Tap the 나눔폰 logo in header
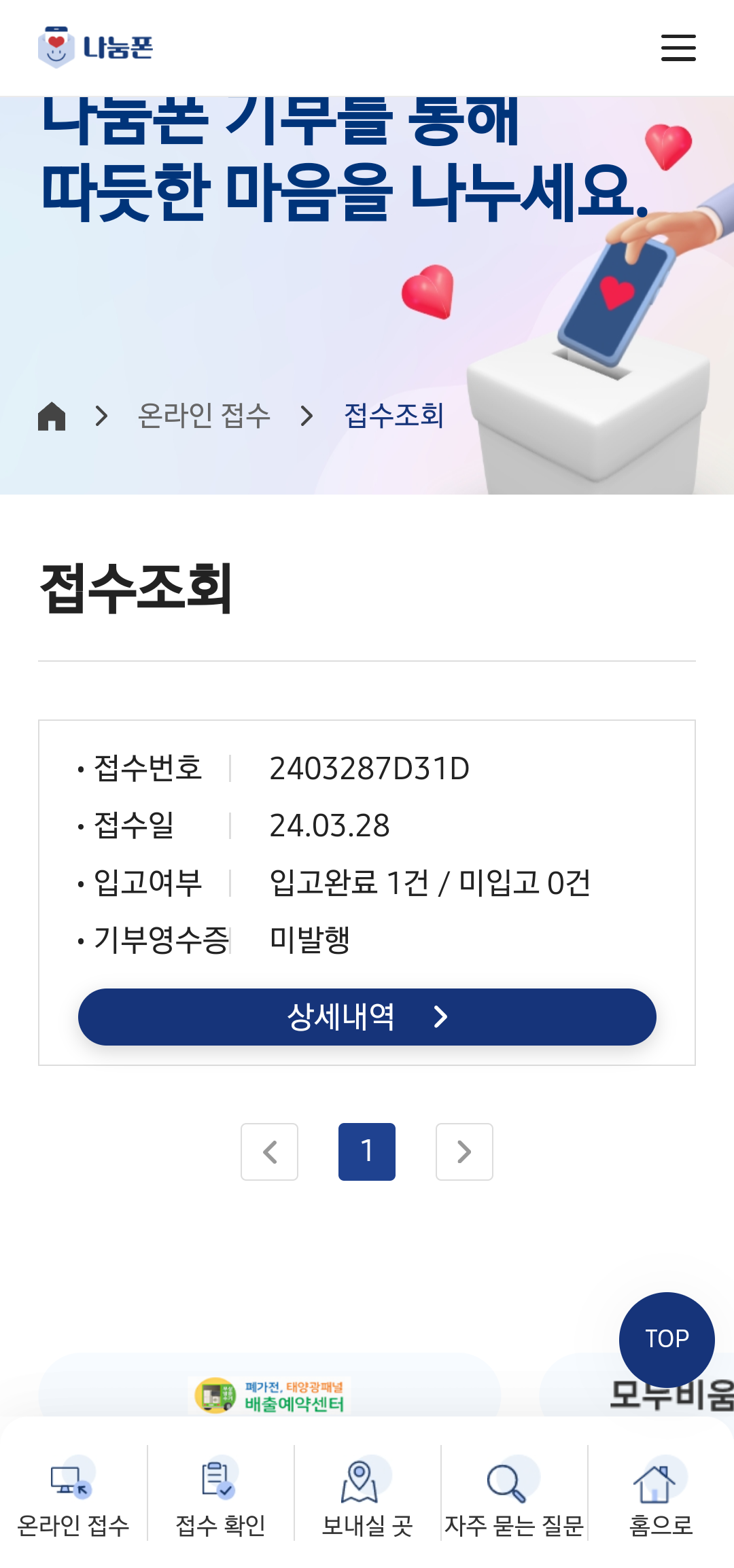The image size is (734, 1568). [x=96, y=48]
